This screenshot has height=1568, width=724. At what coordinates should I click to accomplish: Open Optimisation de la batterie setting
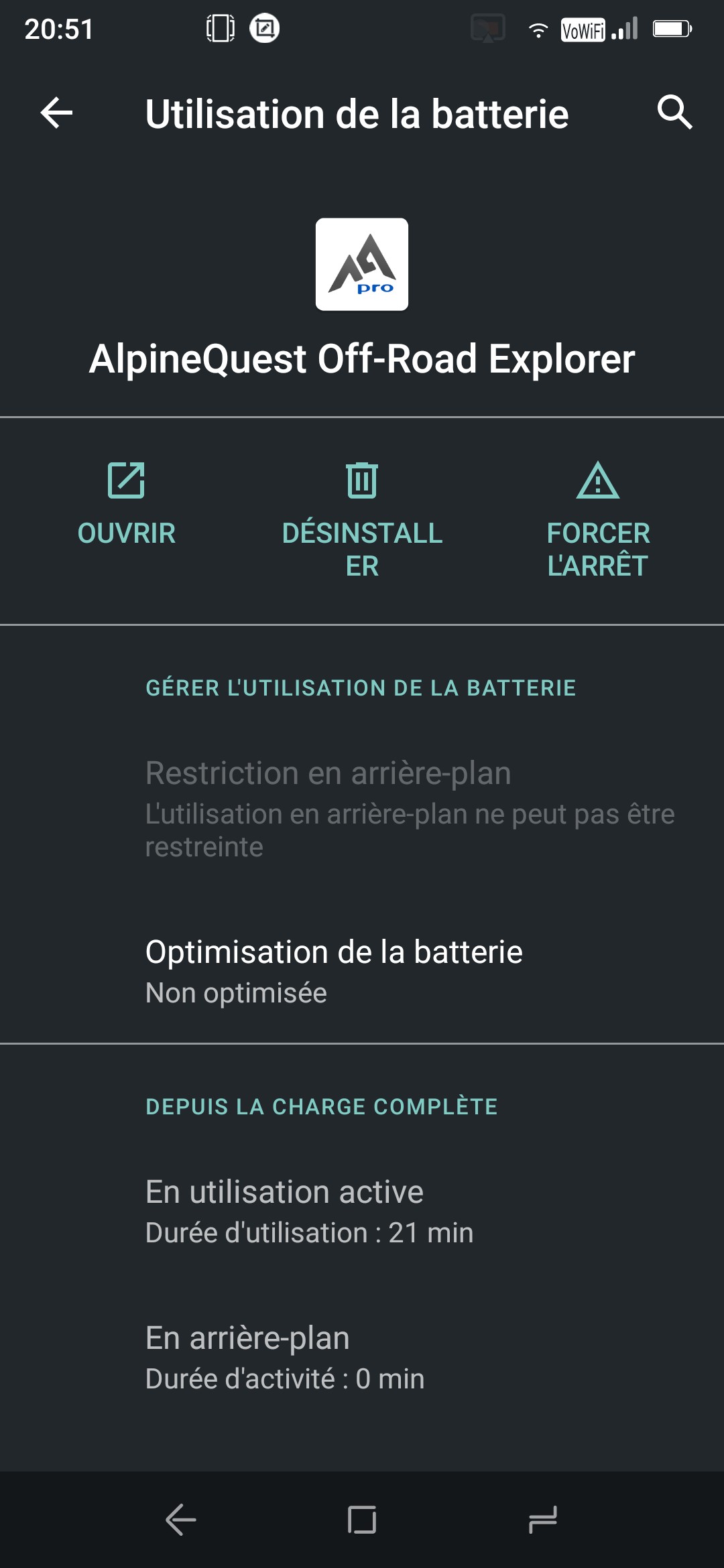pos(362,970)
